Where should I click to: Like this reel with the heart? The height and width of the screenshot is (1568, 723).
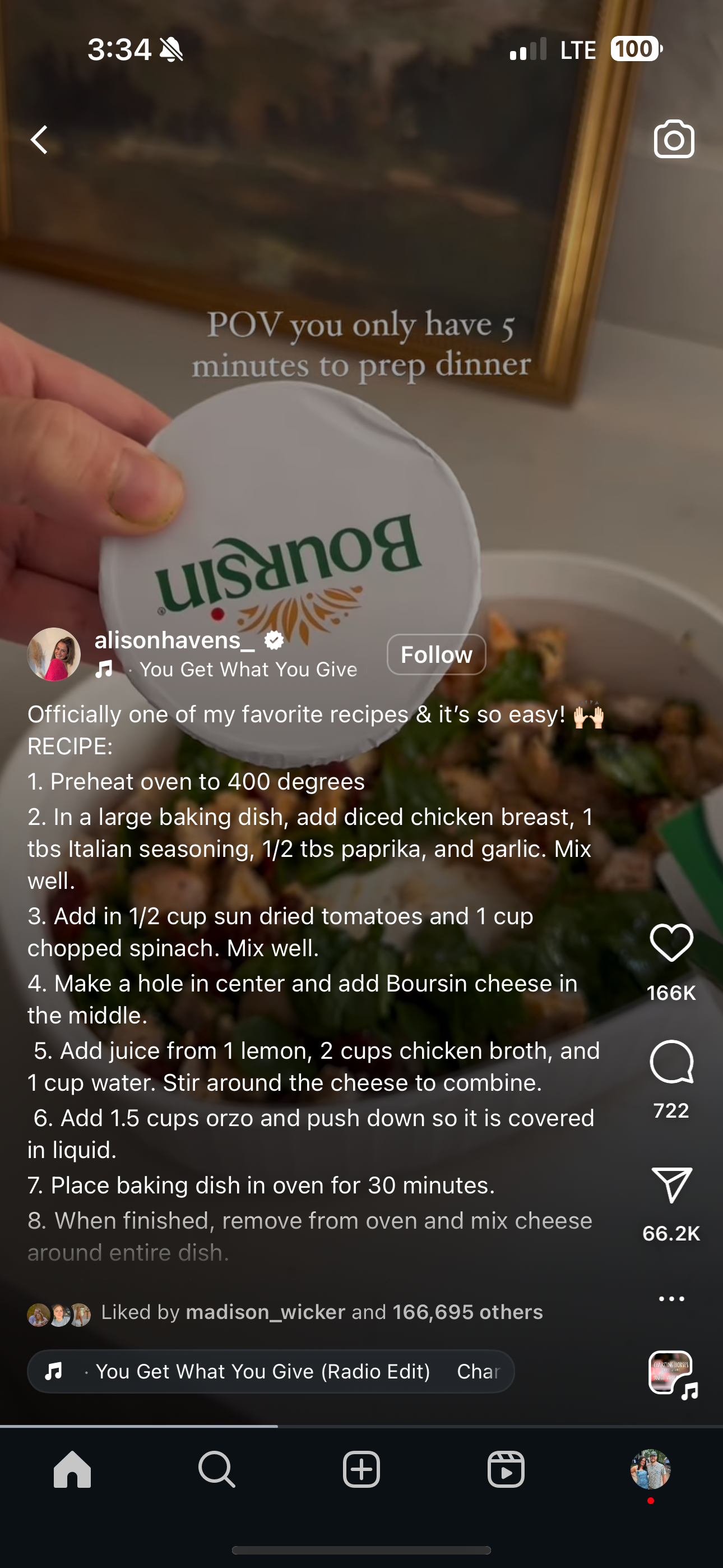pyautogui.click(x=671, y=943)
